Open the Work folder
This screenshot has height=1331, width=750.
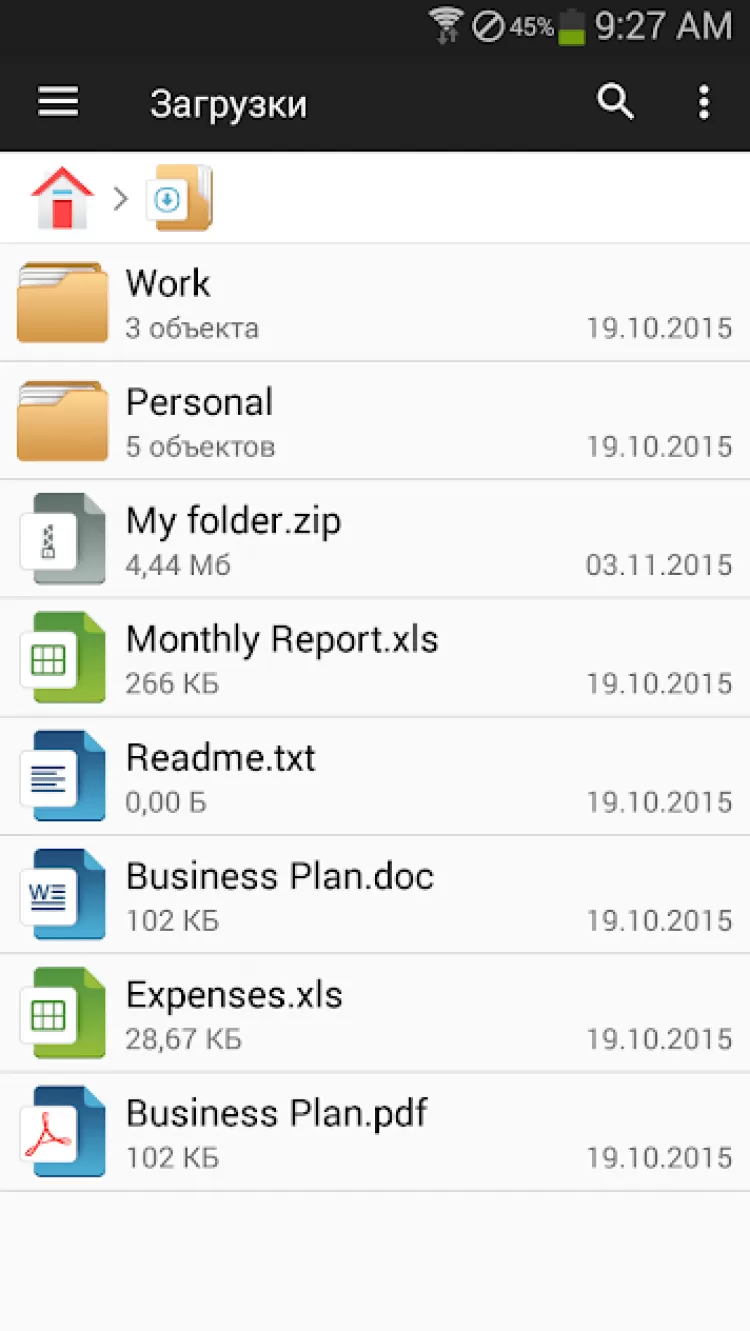(374, 302)
